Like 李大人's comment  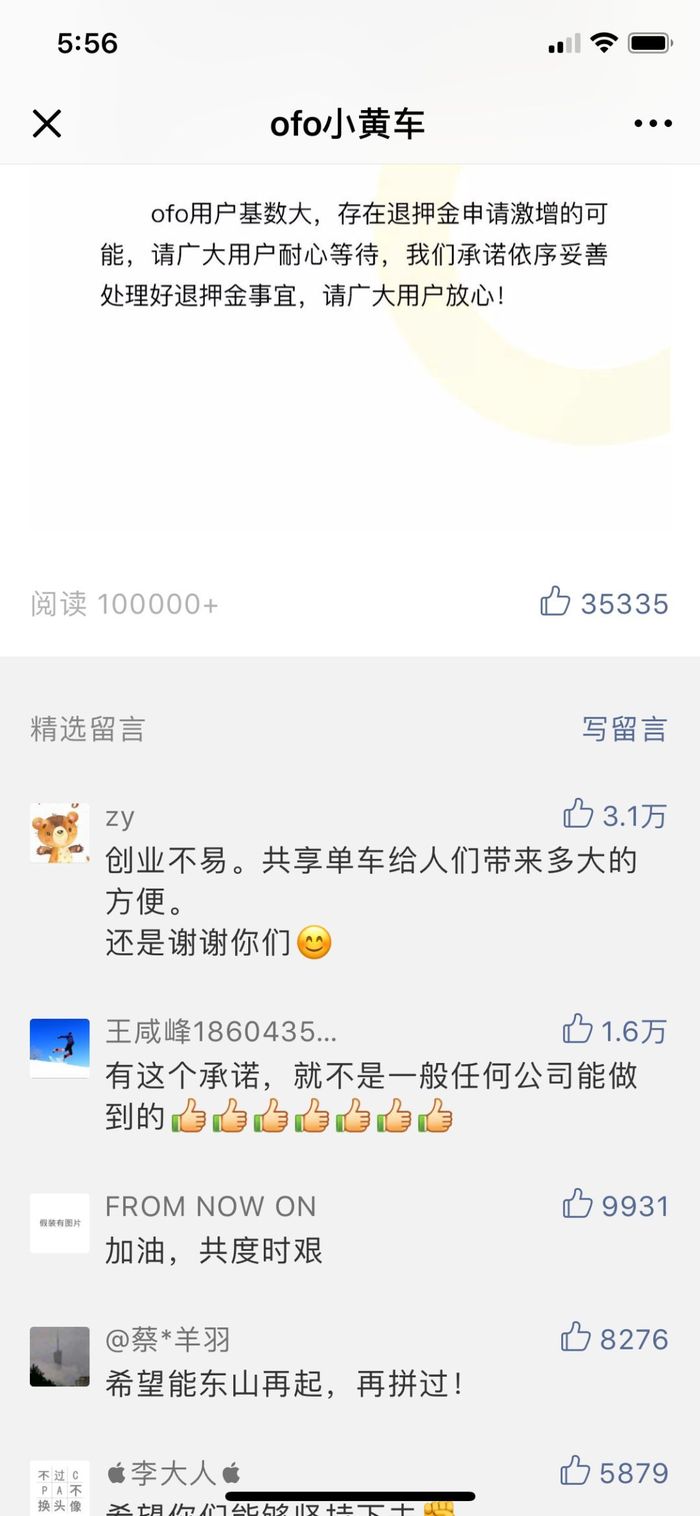tap(575, 1471)
